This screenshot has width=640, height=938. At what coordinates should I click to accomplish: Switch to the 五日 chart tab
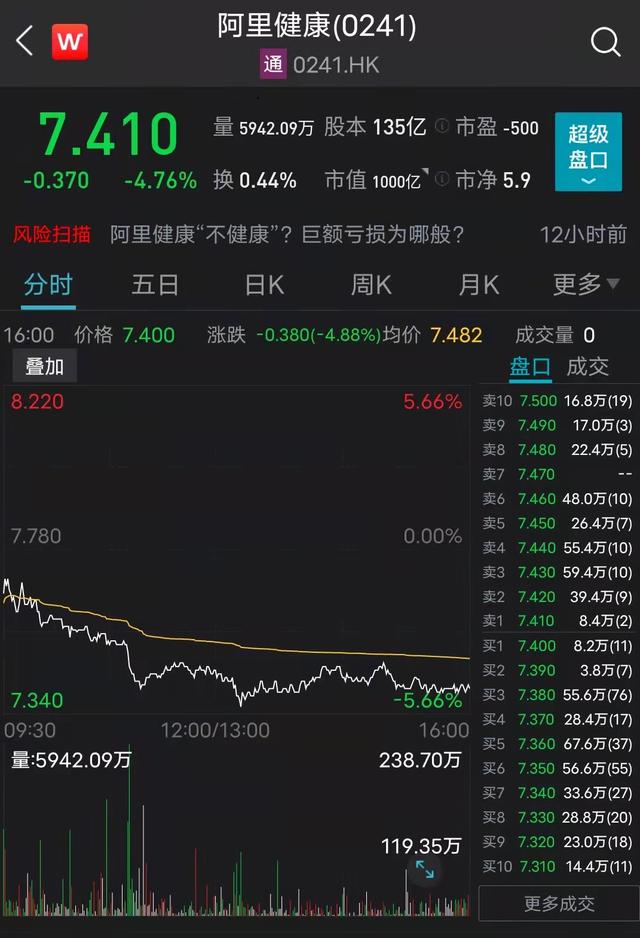[x=155, y=285]
